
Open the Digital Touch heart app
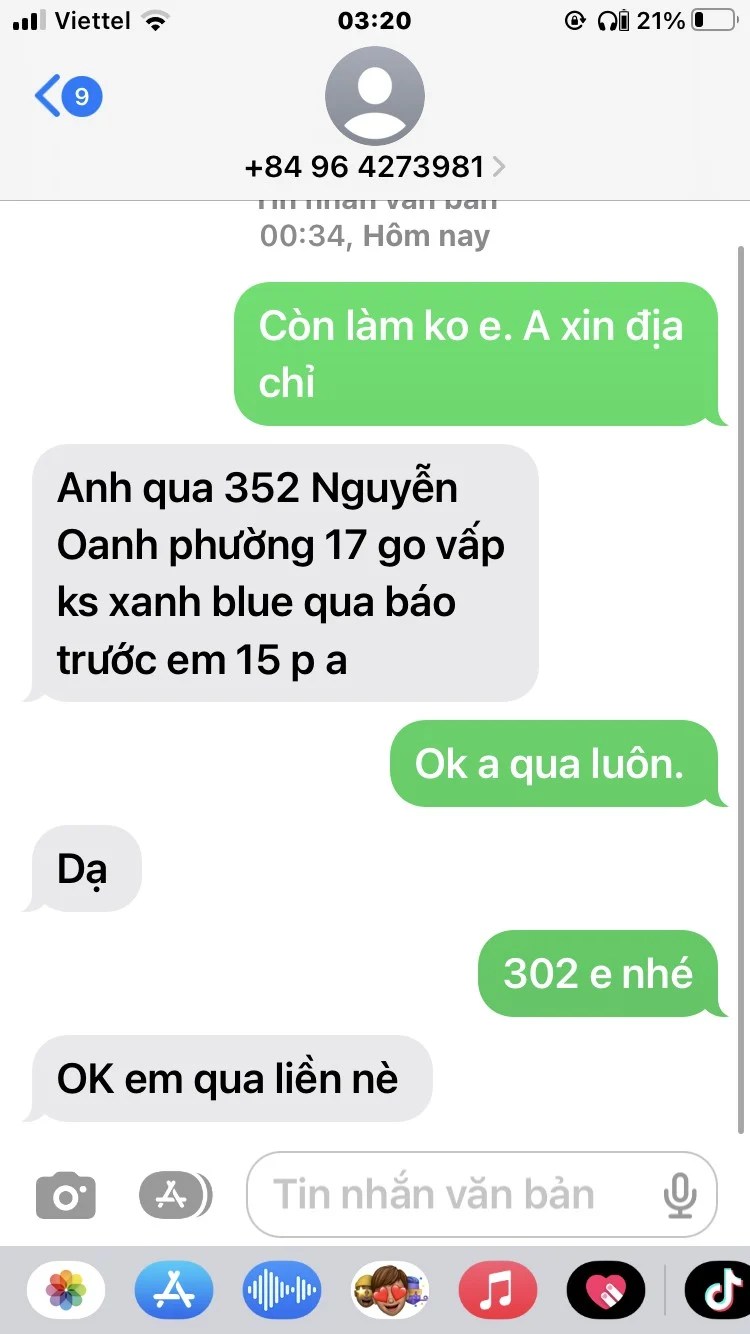pos(606,1290)
